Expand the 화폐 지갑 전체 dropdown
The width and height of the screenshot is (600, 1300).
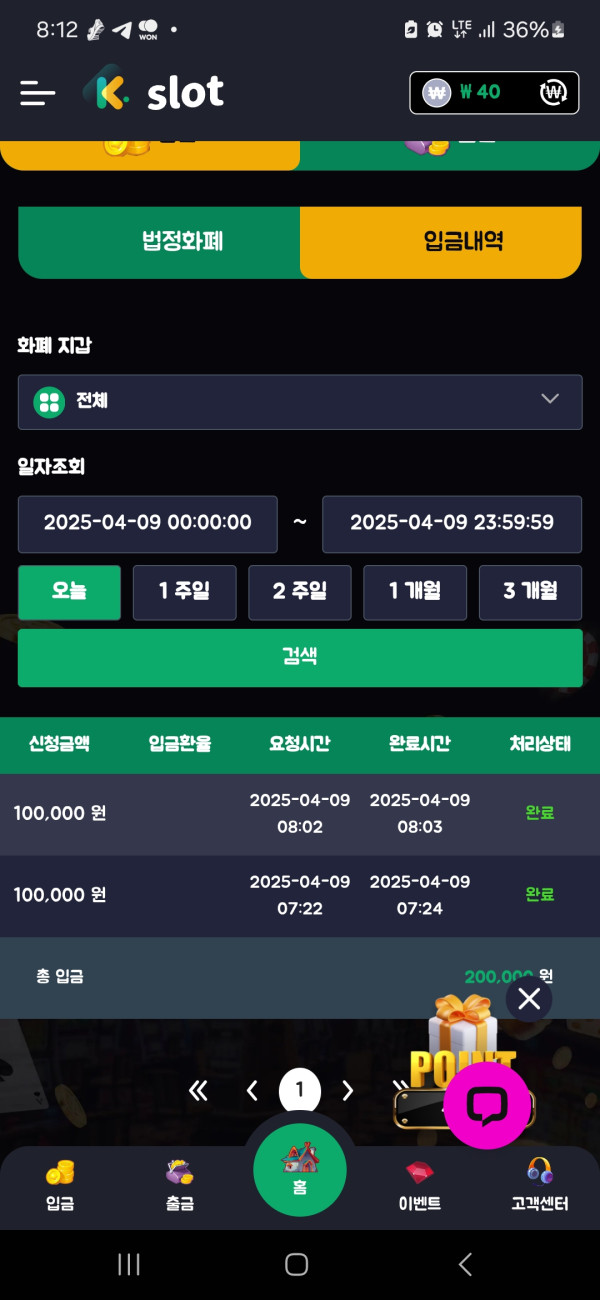click(300, 402)
